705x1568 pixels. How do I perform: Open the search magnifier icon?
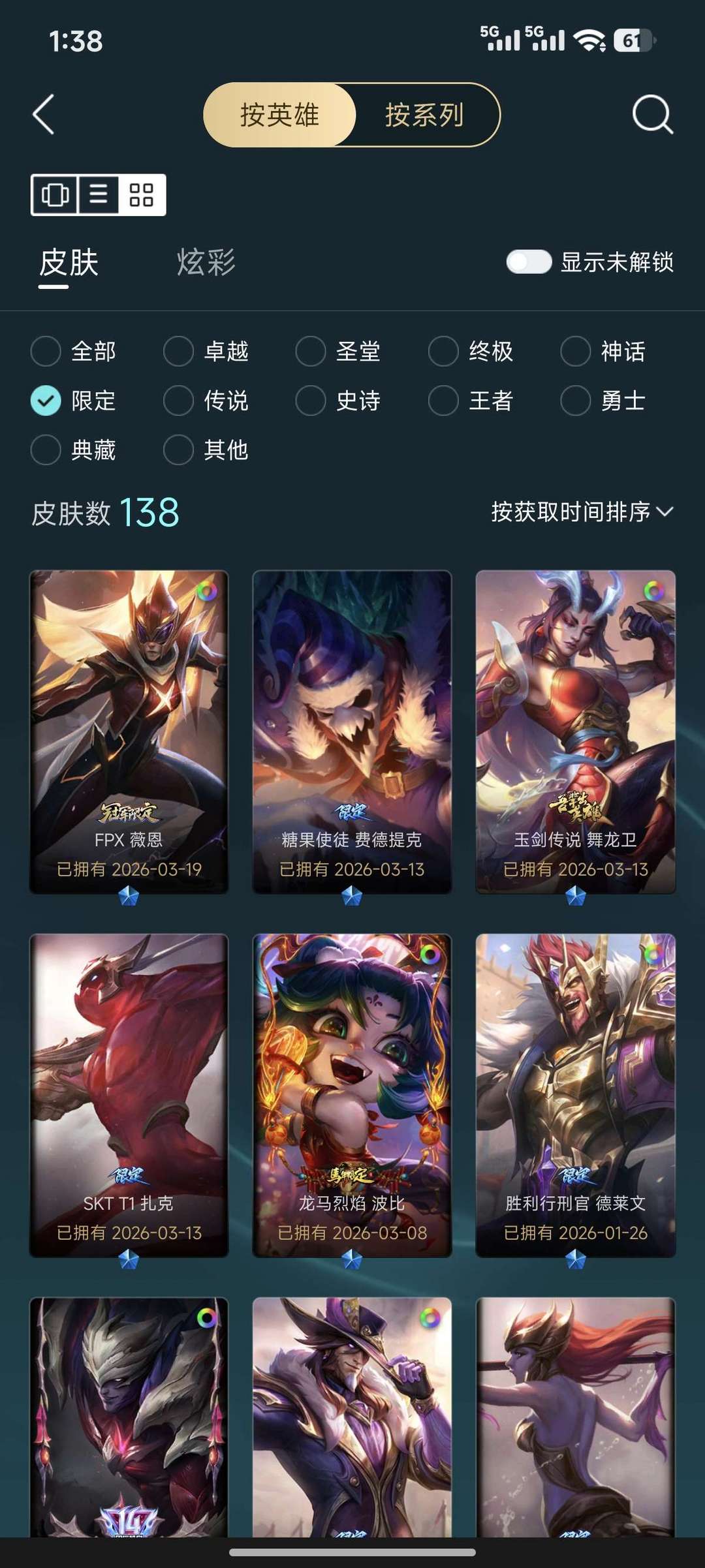pyautogui.click(x=652, y=115)
